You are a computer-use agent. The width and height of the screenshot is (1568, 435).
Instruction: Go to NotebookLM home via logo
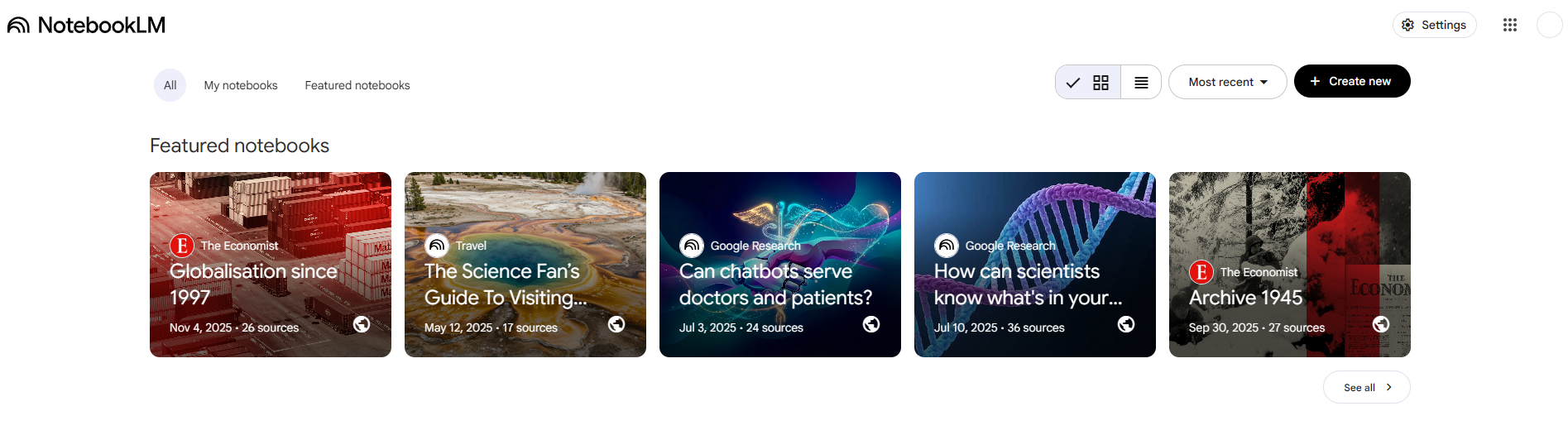[87, 25]
